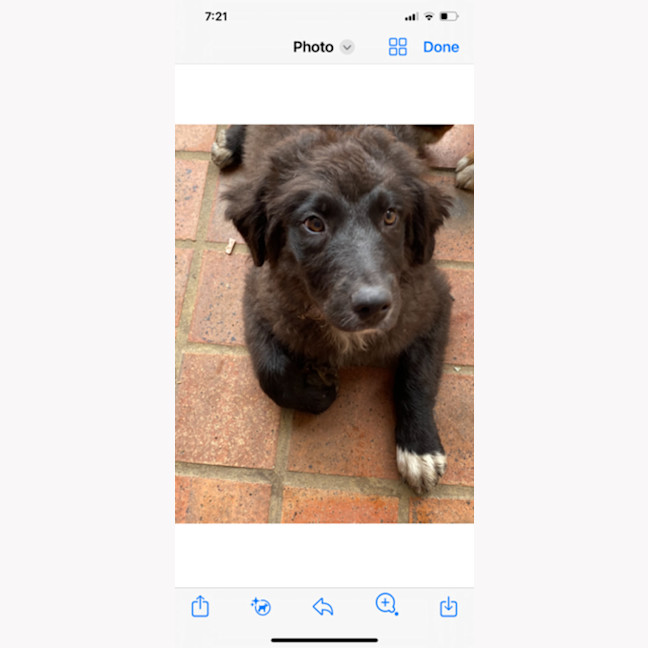The image size is (648, 648).
Task: Reply using the arrow icon
Action: [322, 606]
